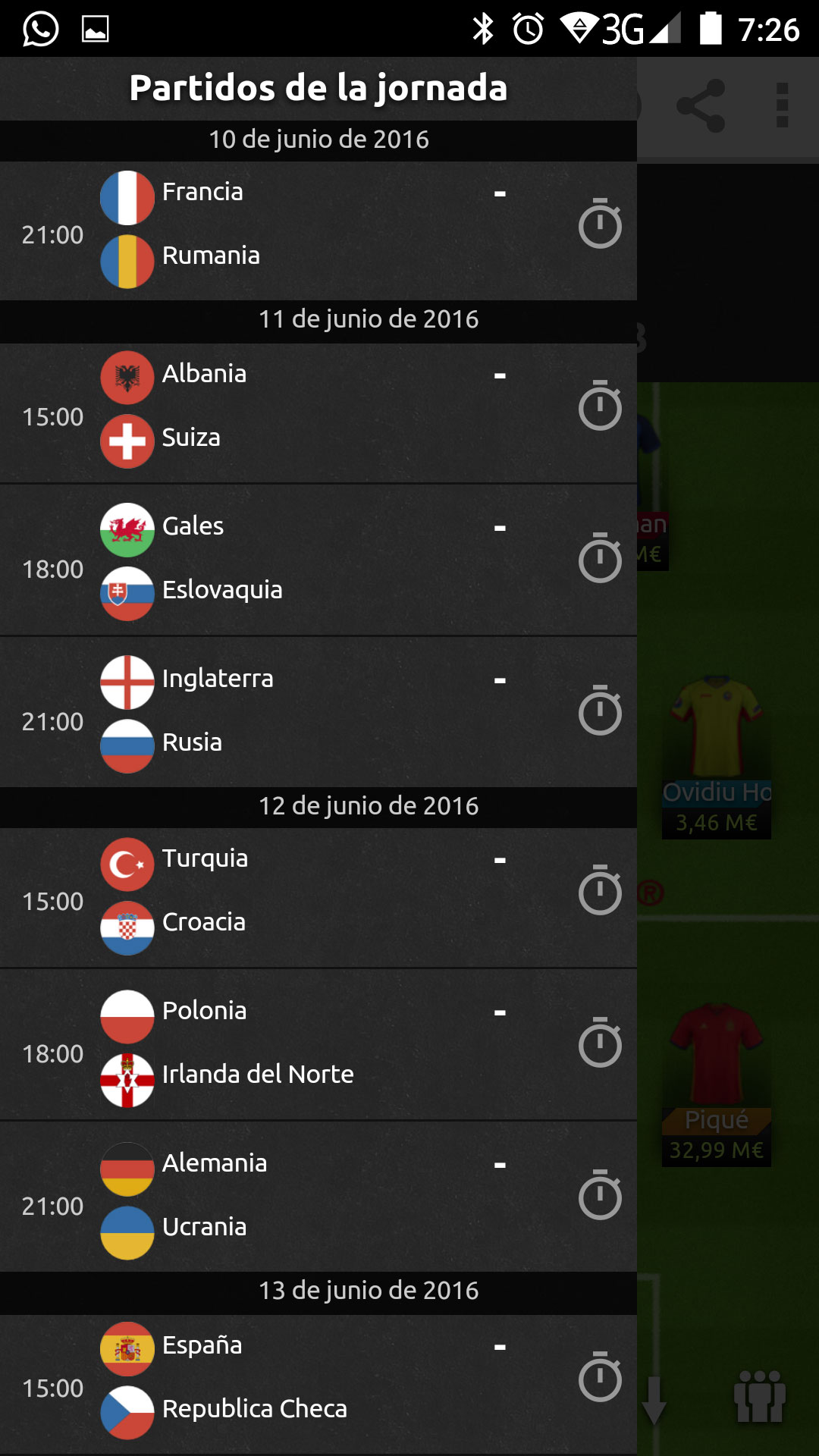Tap the group of people icon
This screenshot has width=819, height=1456.
click(x=760, y=1397)
